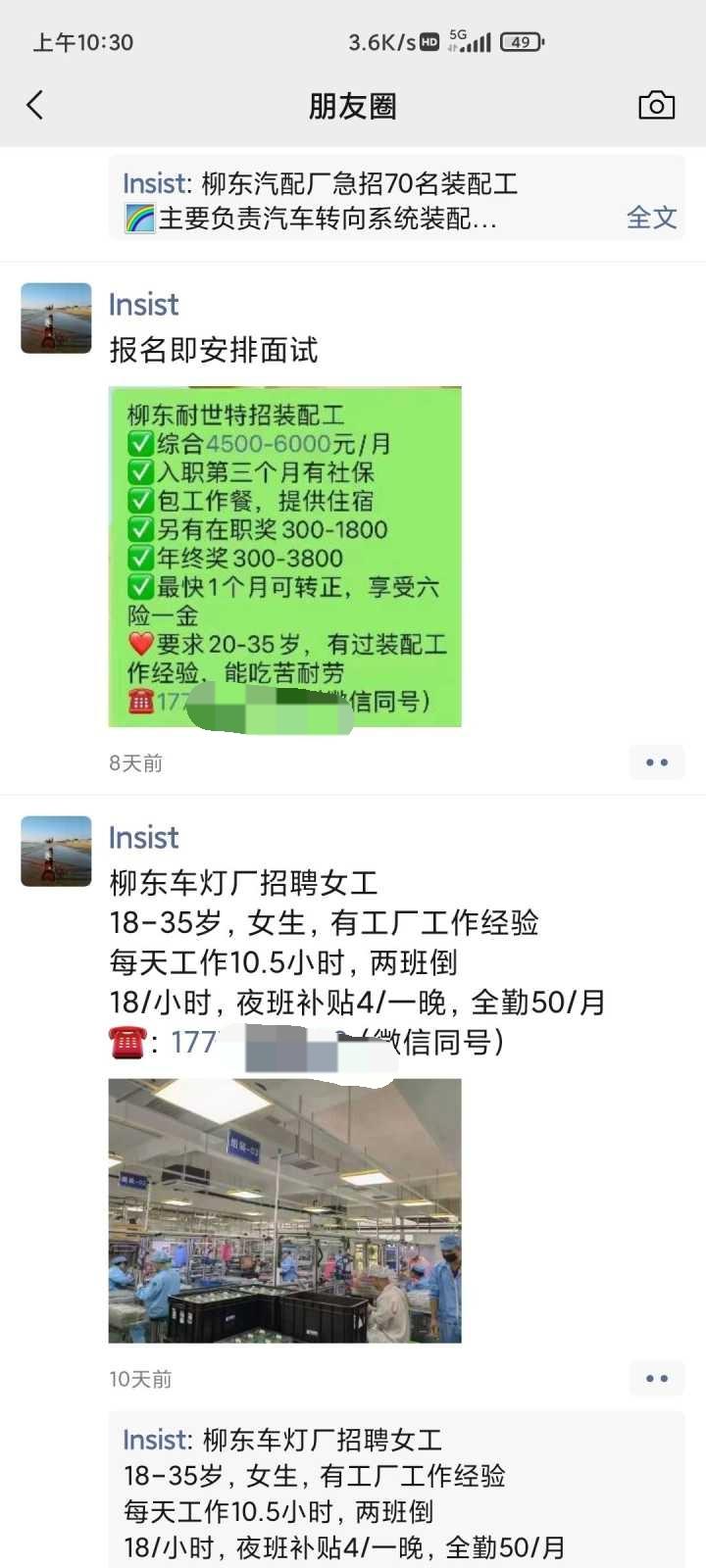Open Insist's avatar on the 报名即安排面试 post
This screenshot has width=706, height=1568.
pos(56,318)
